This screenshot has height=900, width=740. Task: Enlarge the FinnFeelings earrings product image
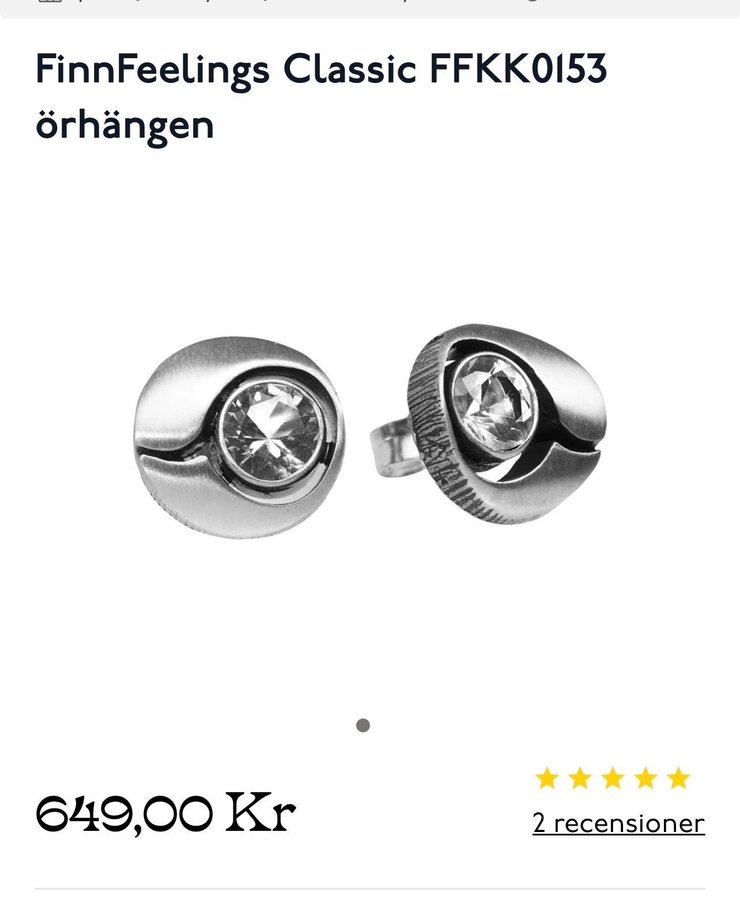click(x=370, y=430)
